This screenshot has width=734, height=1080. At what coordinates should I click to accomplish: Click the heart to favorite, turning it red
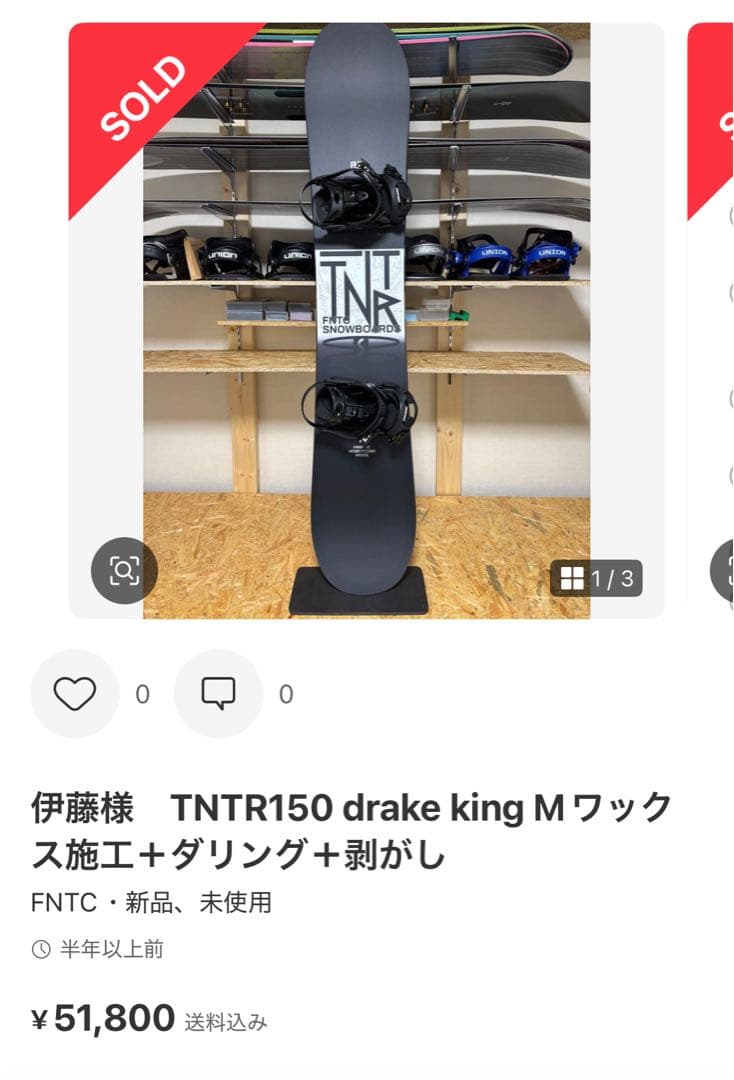coord(74,694)
